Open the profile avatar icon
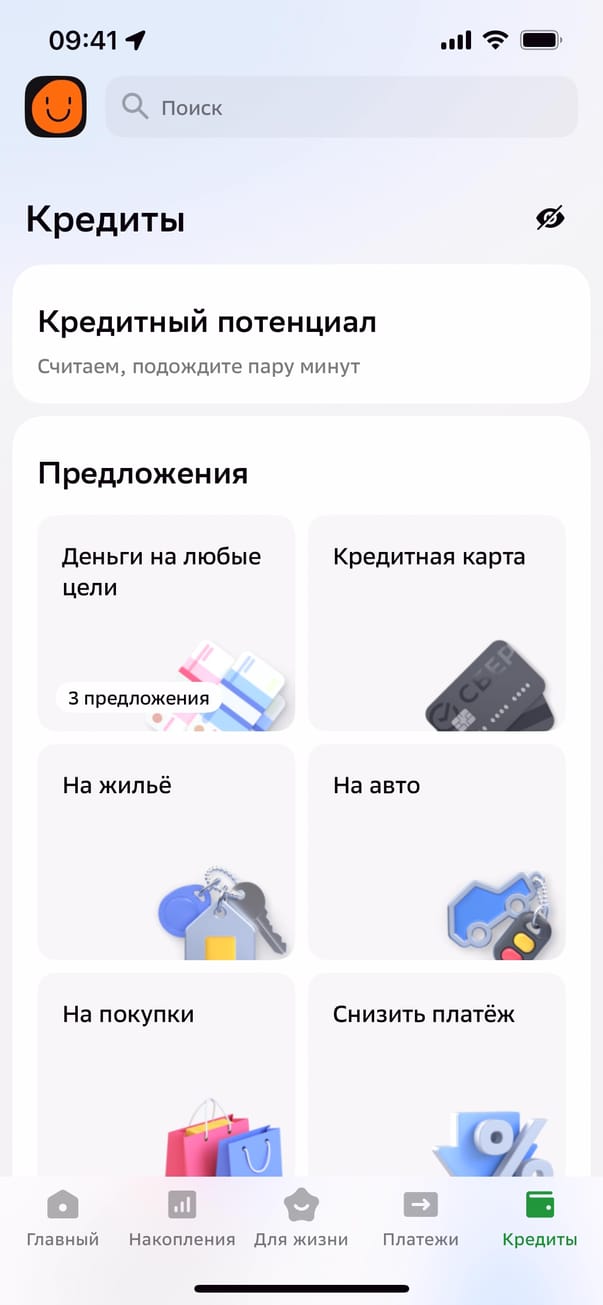Screen dimensions: 603x1305 (x=56, y=107)
